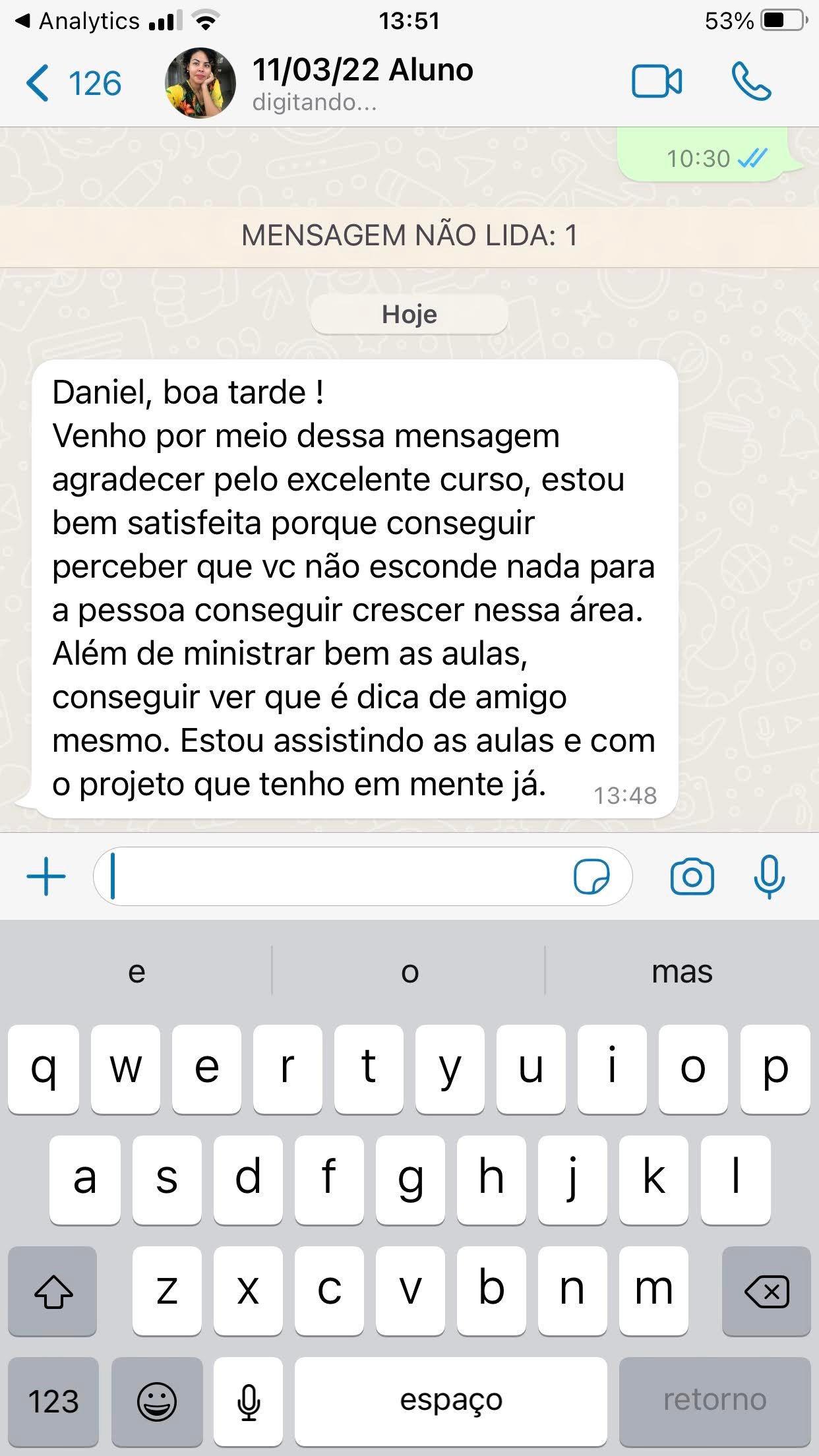
Task: Tap the espaço space key
Action: [x=451, y=1401]
